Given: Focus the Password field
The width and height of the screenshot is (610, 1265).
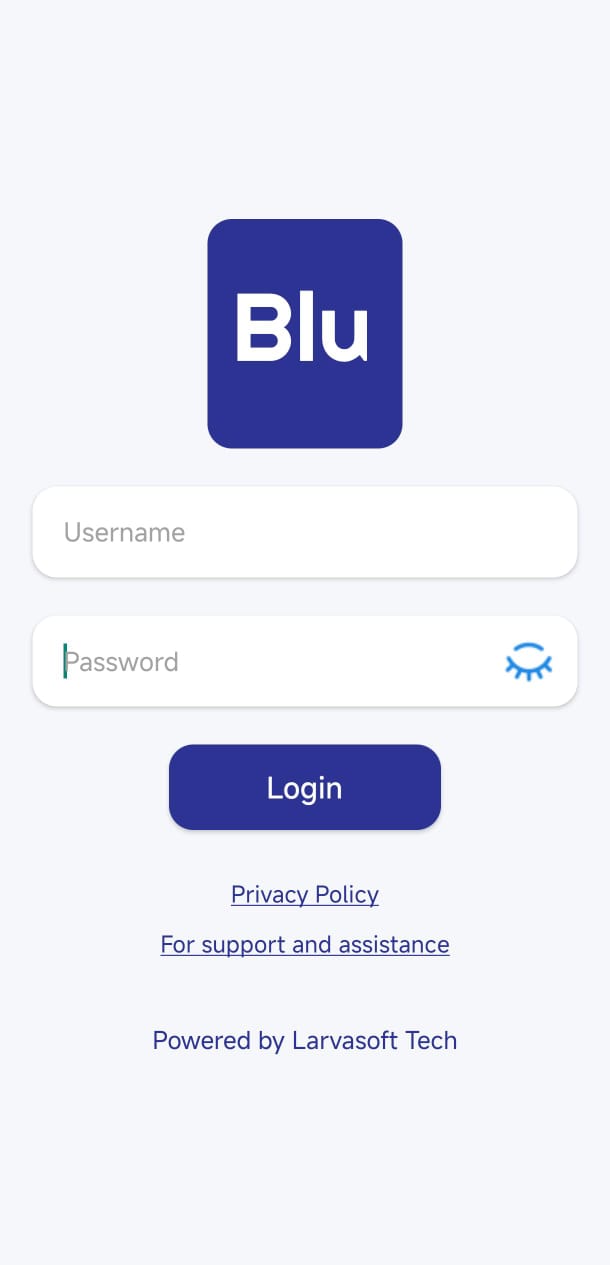Looking at the screenshot, I should [270, 662].
